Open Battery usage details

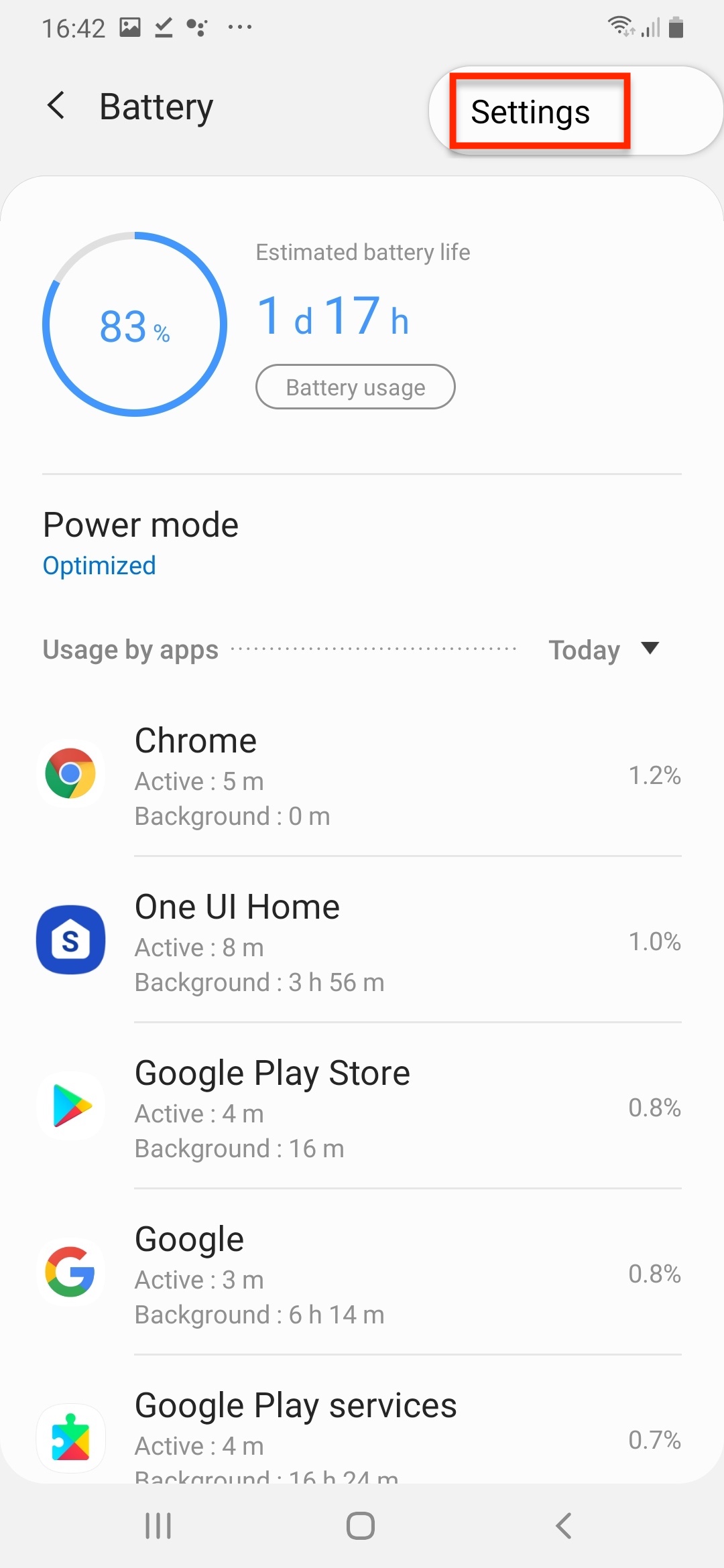tap(355, 387)
